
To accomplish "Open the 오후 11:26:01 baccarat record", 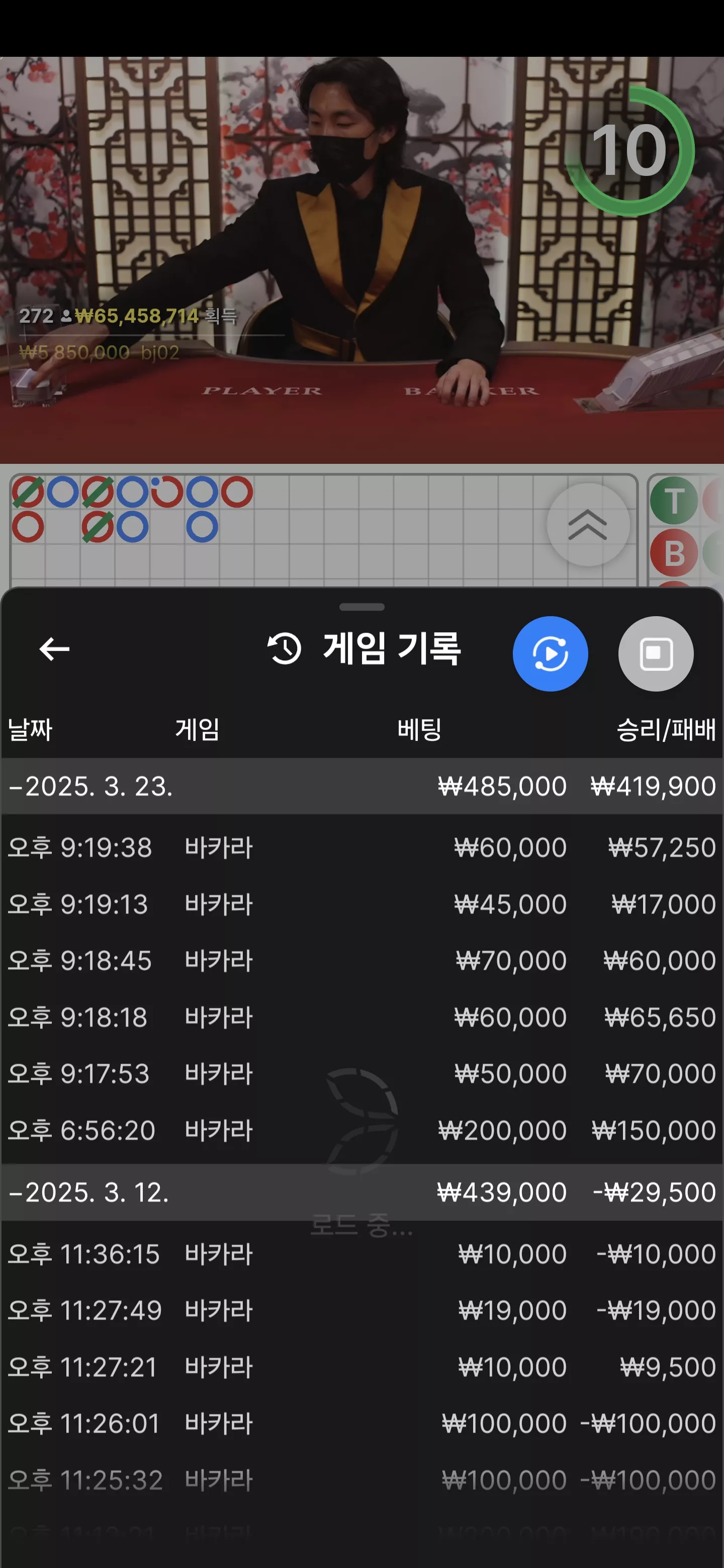I will click(361, 1423).
